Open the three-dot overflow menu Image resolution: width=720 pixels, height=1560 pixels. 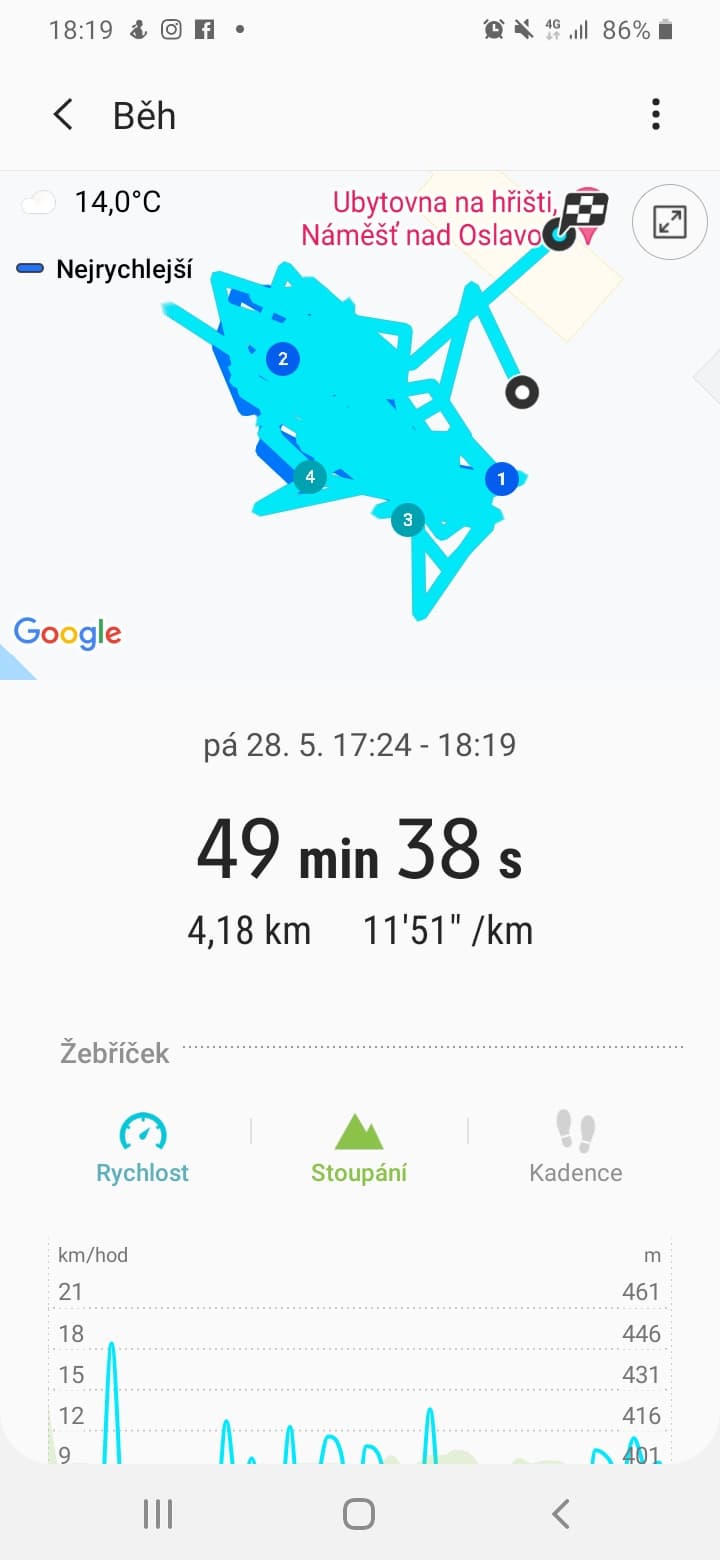coord(656,115)
